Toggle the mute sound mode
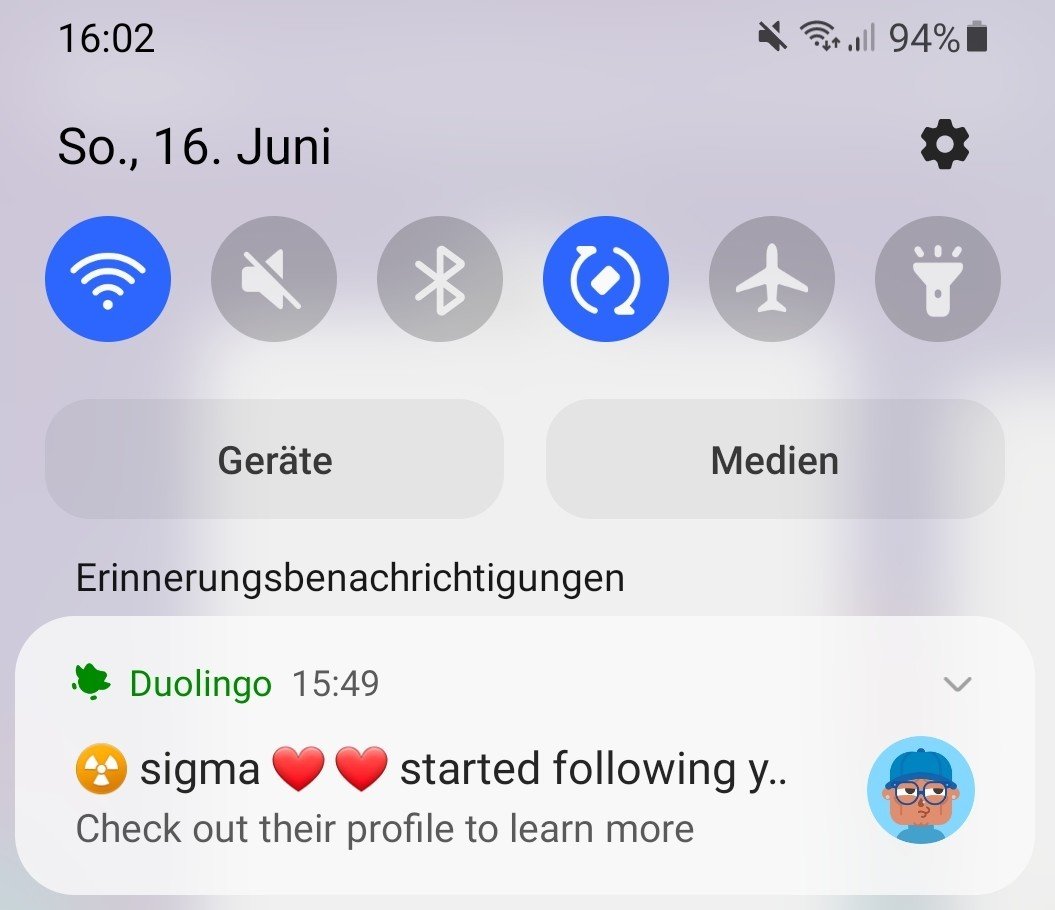 point(273,279)
